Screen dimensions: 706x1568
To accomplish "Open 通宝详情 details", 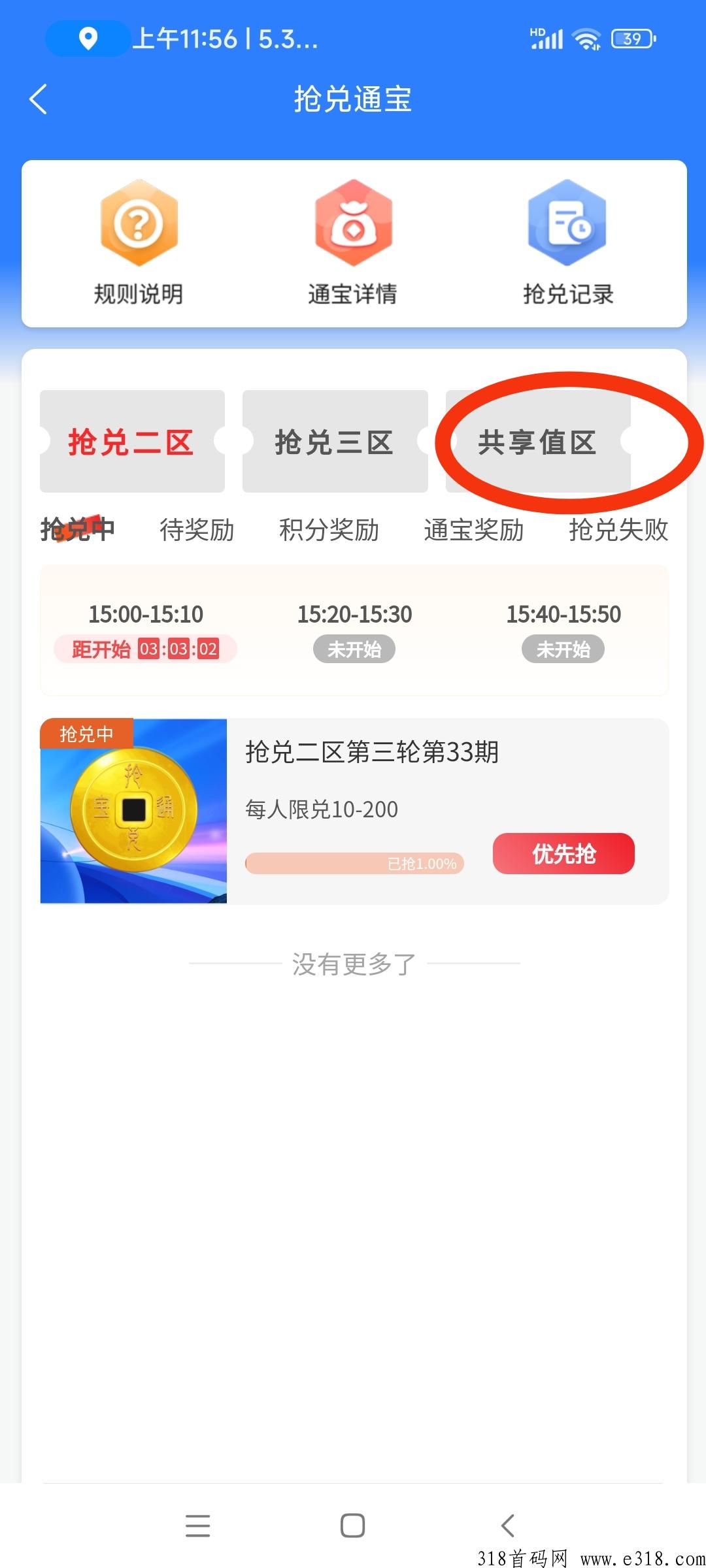I will 353,242.
